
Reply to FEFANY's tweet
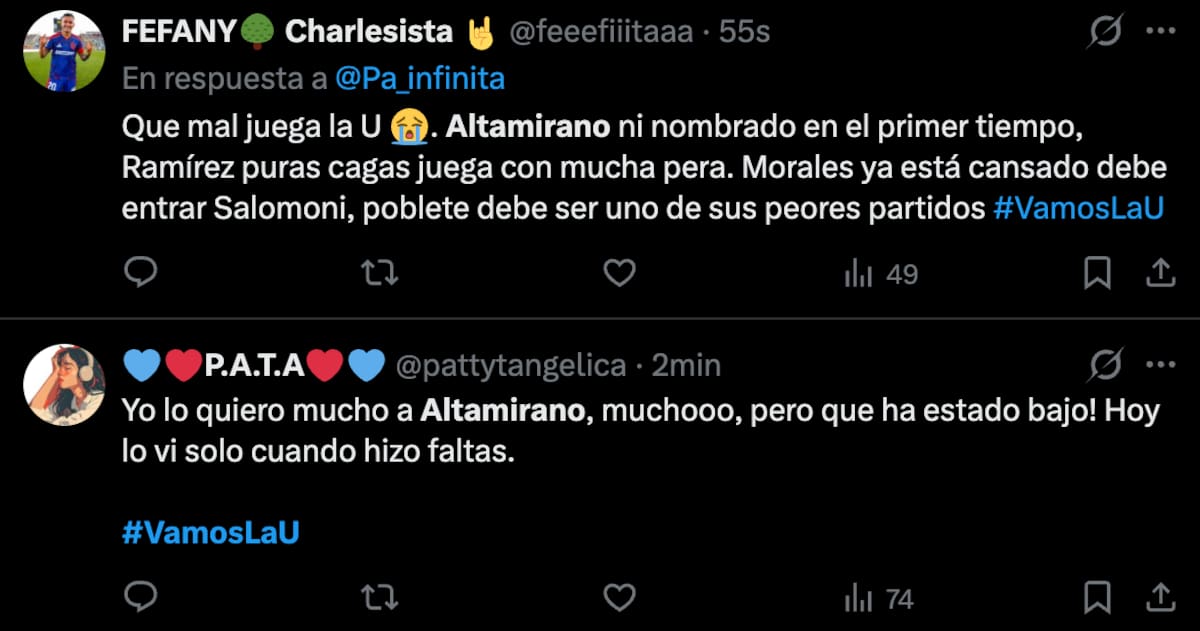tap(141, 273)
